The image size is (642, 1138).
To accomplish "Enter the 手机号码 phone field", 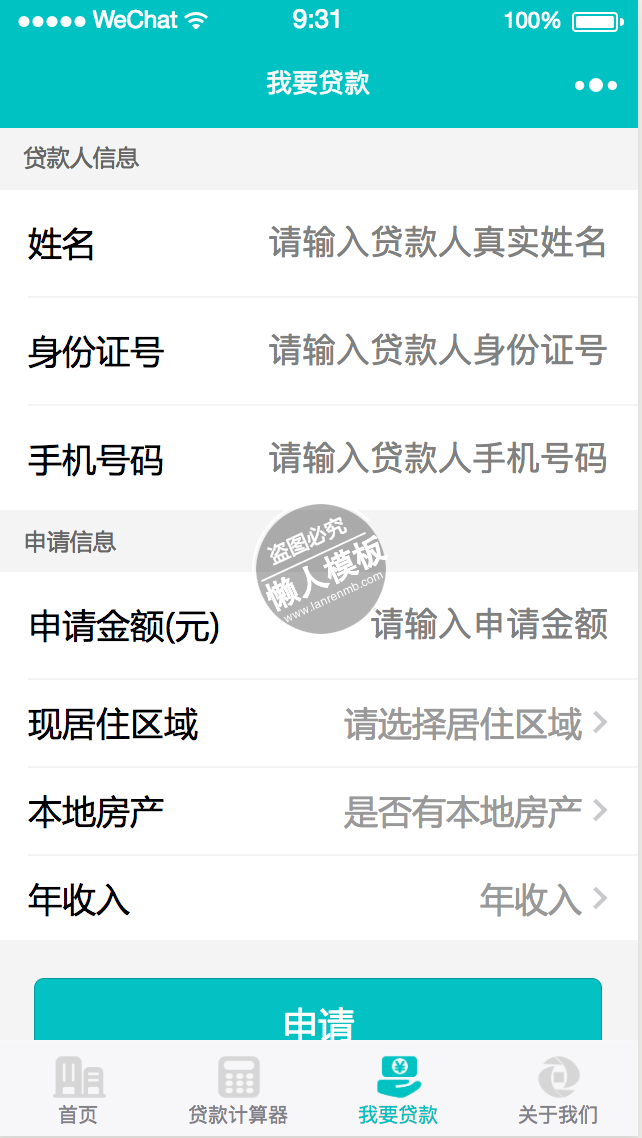I will pyautogui.click(x=437, y=459).
